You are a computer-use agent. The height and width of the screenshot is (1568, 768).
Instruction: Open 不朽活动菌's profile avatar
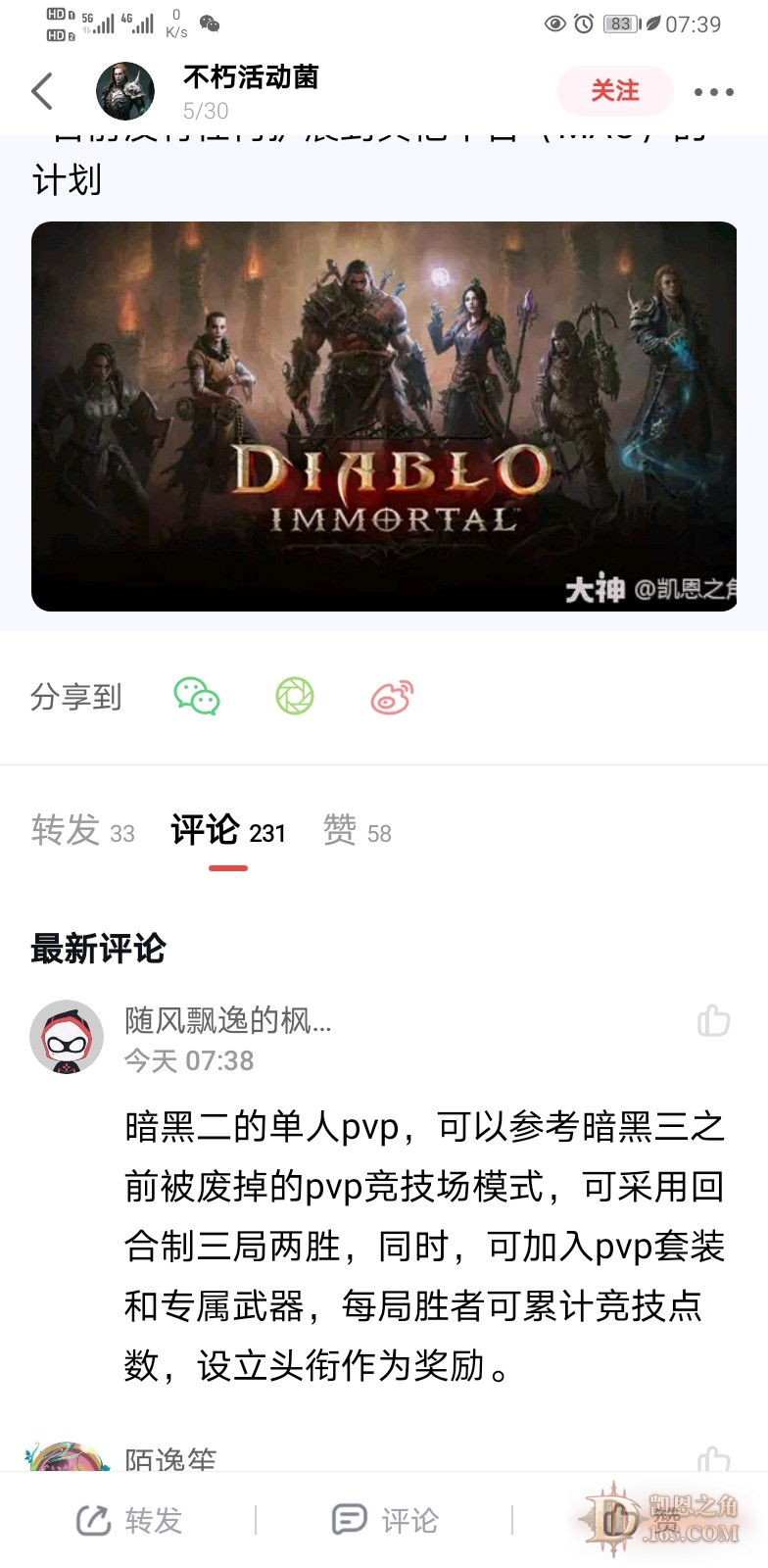click(x=125, y=91)
